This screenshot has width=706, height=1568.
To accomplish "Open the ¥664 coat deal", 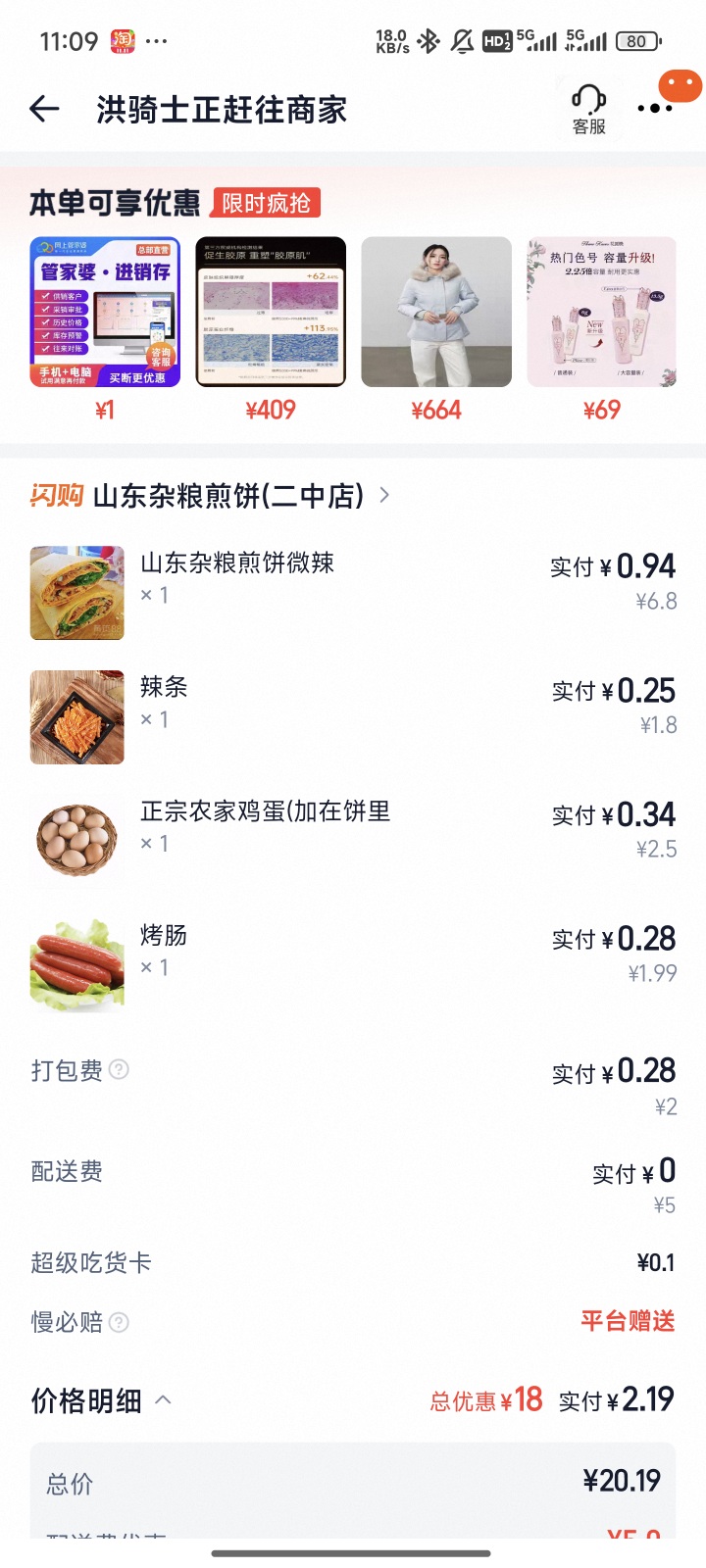I will tap(436, 313).
